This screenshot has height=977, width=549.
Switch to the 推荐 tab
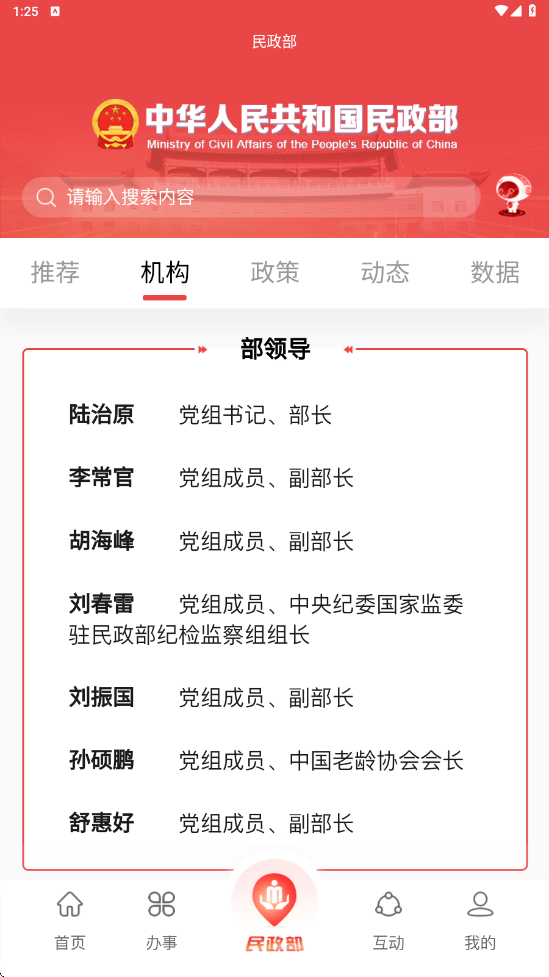(x=55, y=273)
